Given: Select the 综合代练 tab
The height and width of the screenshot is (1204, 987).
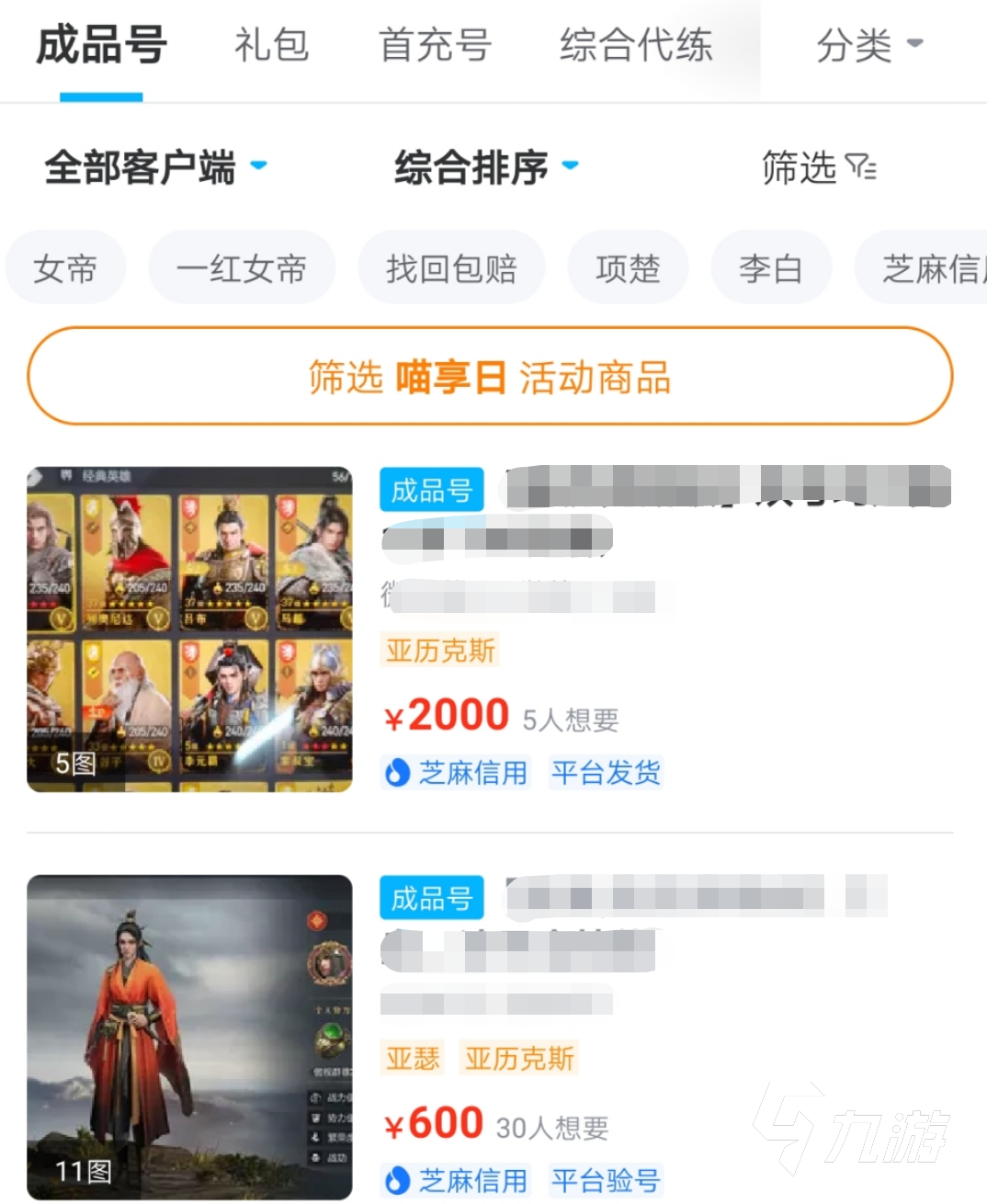Looking at the screenshot, I should (636, 45).
